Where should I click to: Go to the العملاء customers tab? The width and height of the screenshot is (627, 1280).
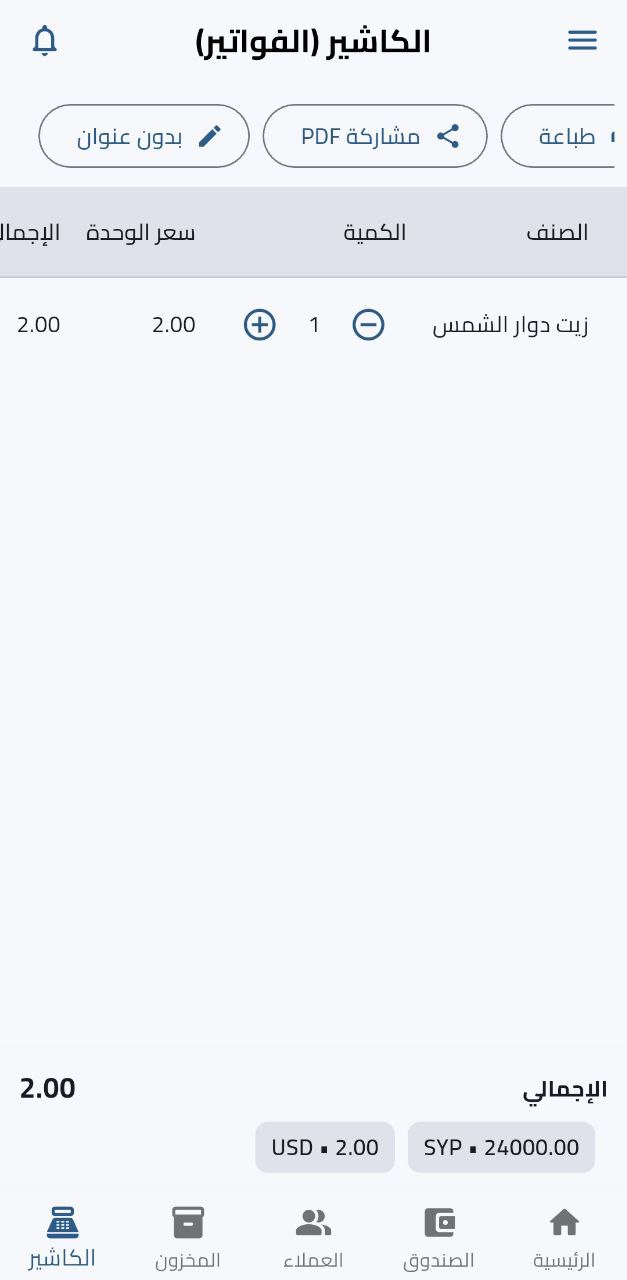(313, 1236)
